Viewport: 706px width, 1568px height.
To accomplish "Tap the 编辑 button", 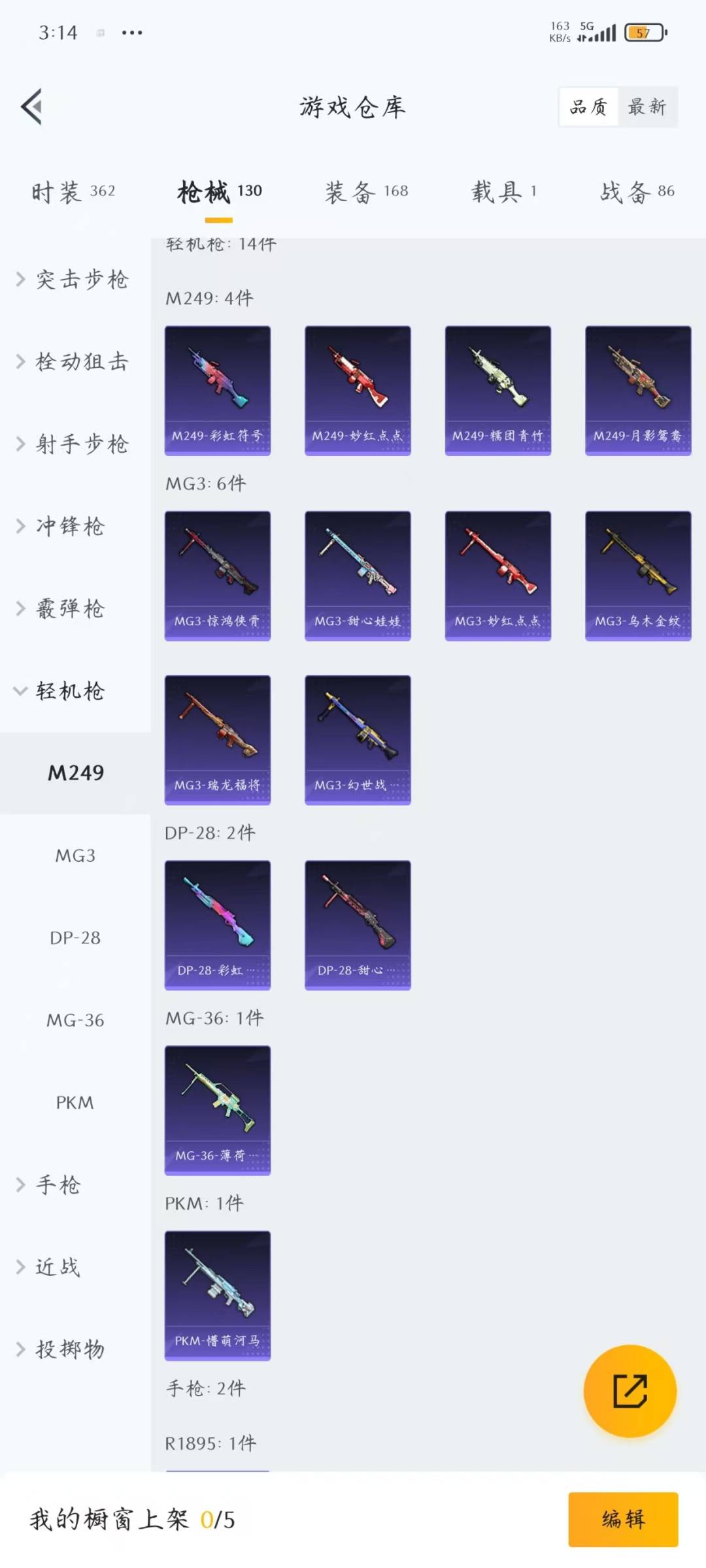I will coord(623,1519).
